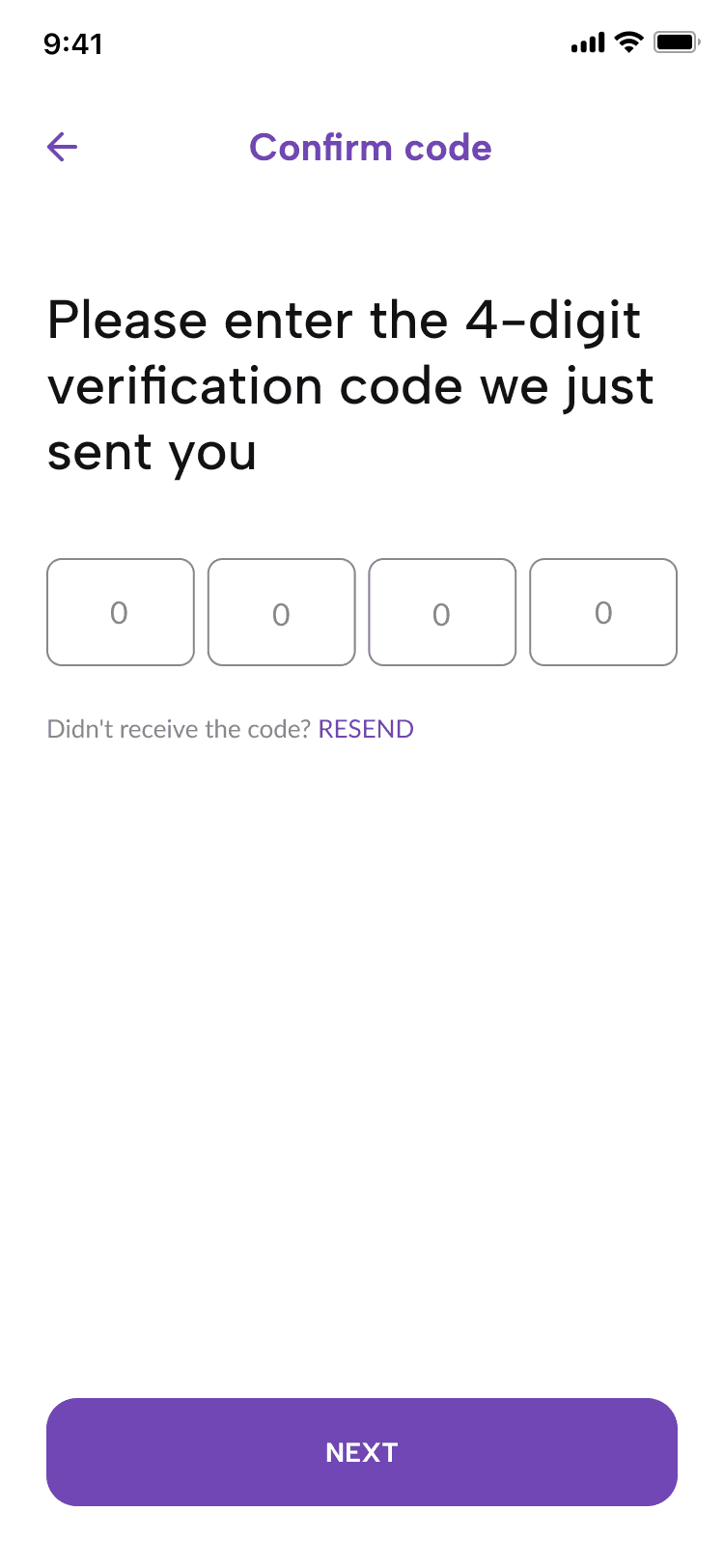Select the fourth code digit box
Viewport: 724px width, 1568px height.
pyautogui.click(x=603, y=612)
